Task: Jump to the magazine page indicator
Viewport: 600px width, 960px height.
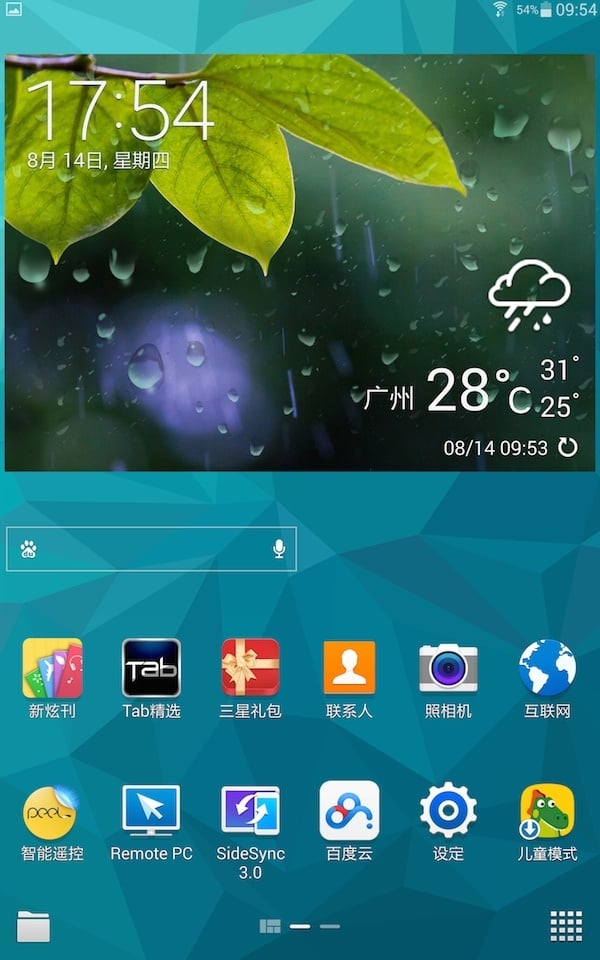Action: (x=269, y=927)
